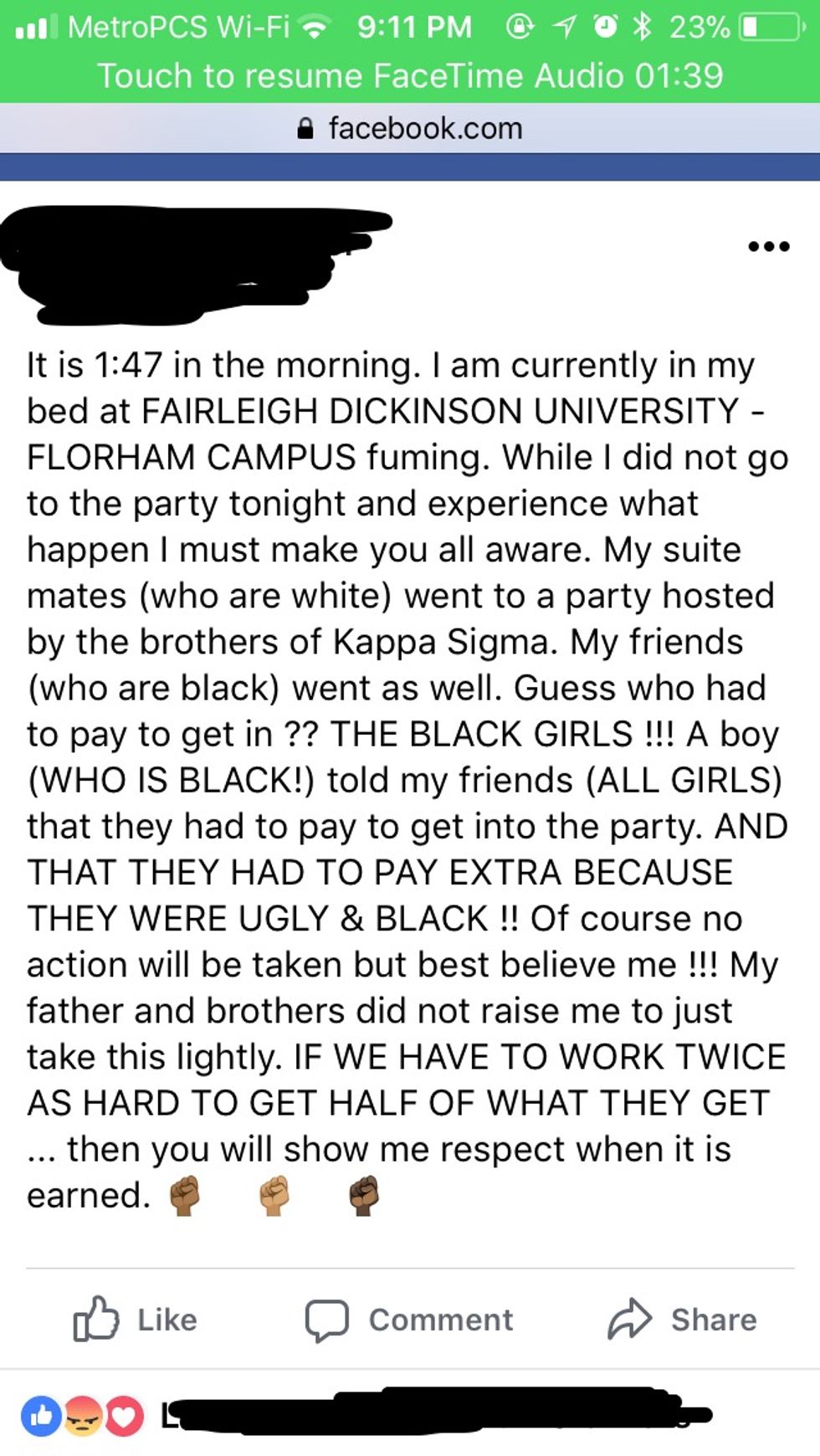Viewport: 820px width, 1456px height.
Task: View reactions on the post
Action: (82, 1416)
